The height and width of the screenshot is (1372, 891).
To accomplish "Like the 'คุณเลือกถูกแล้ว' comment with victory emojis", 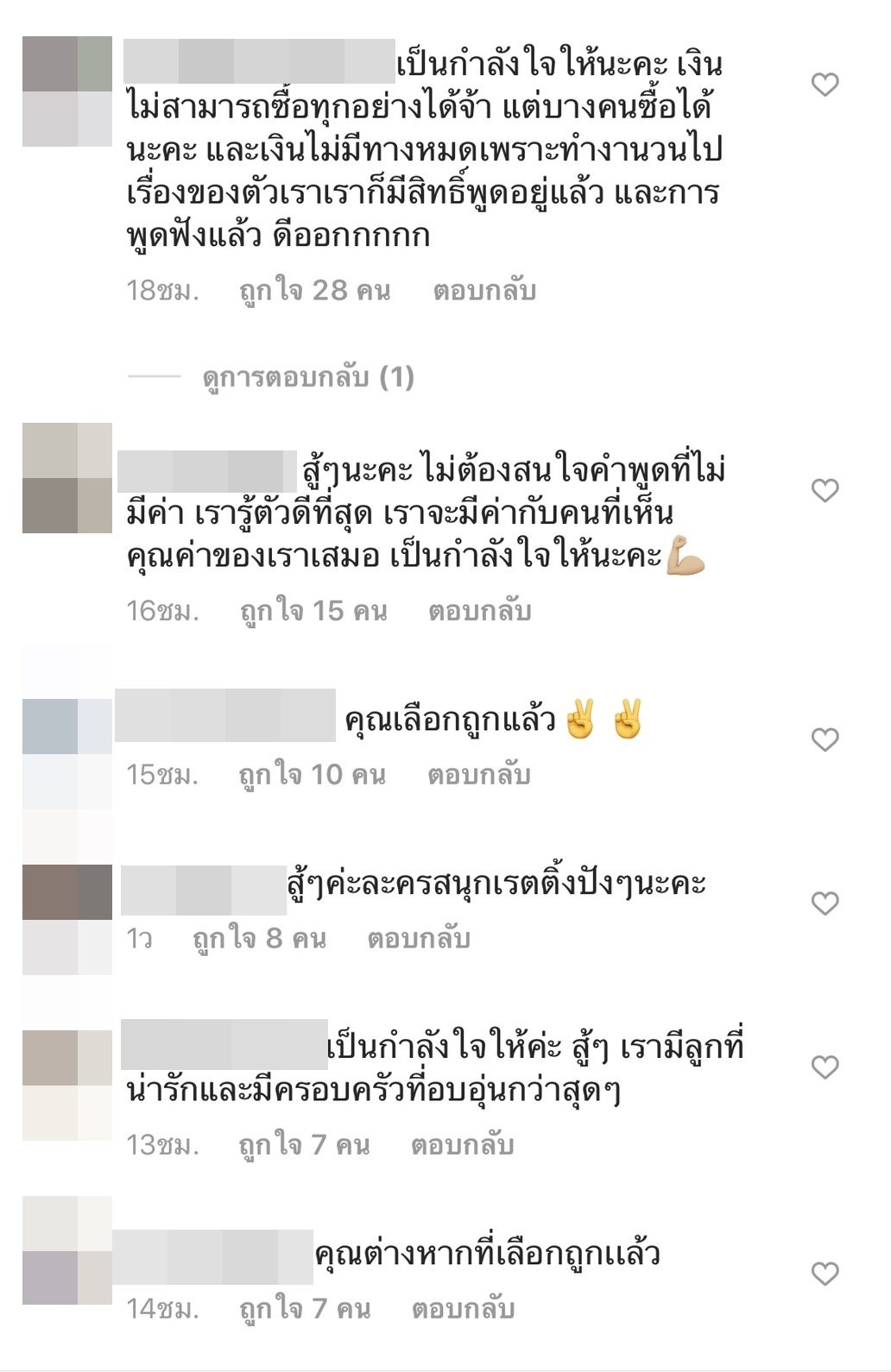I will tap(825, 739).
